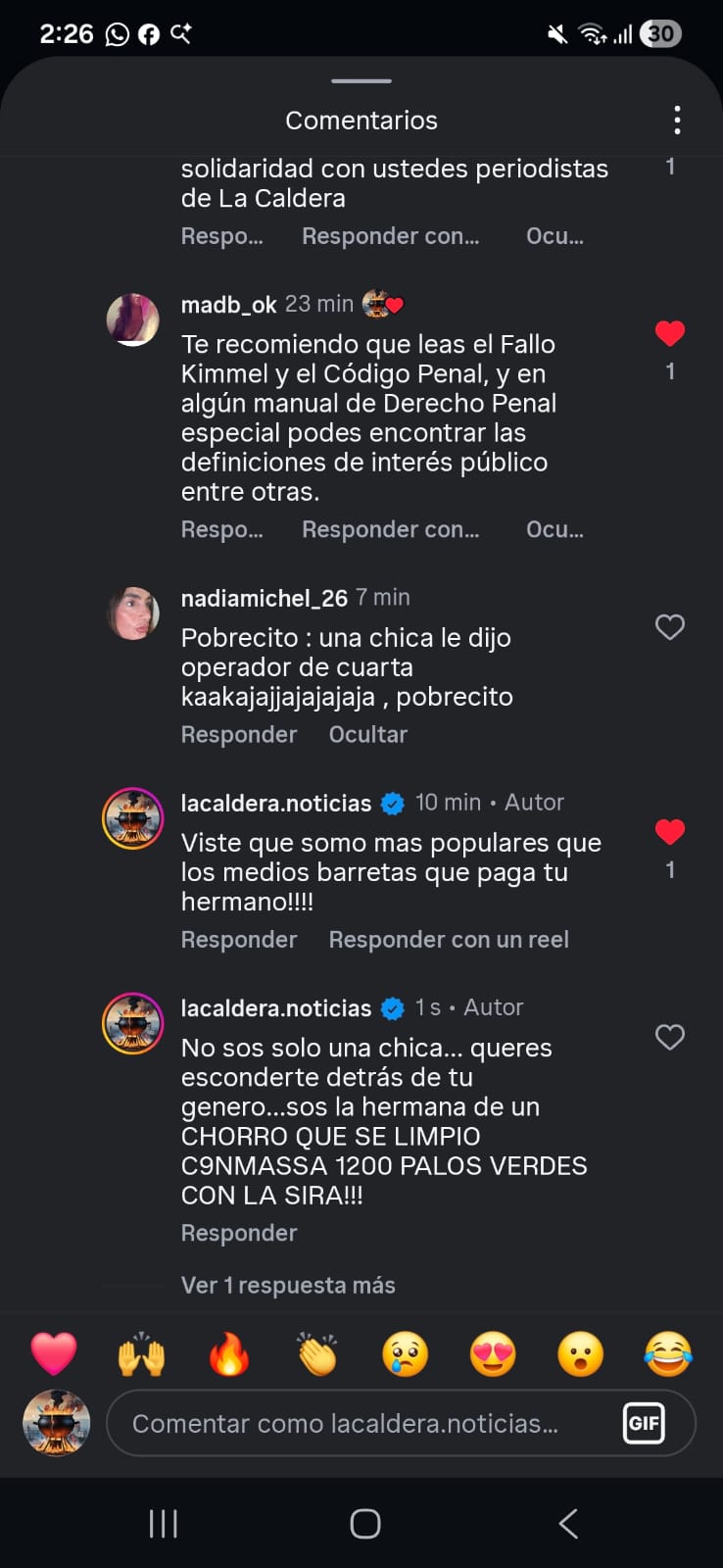Tap Responder under the 1 s comment
723x1568 pixels.
pos(239,1234)
